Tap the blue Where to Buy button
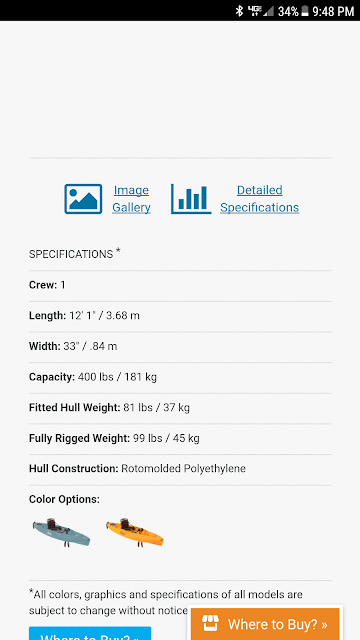Image resolution: width=360 pixels, height=640 pixels. click(90, 633)
